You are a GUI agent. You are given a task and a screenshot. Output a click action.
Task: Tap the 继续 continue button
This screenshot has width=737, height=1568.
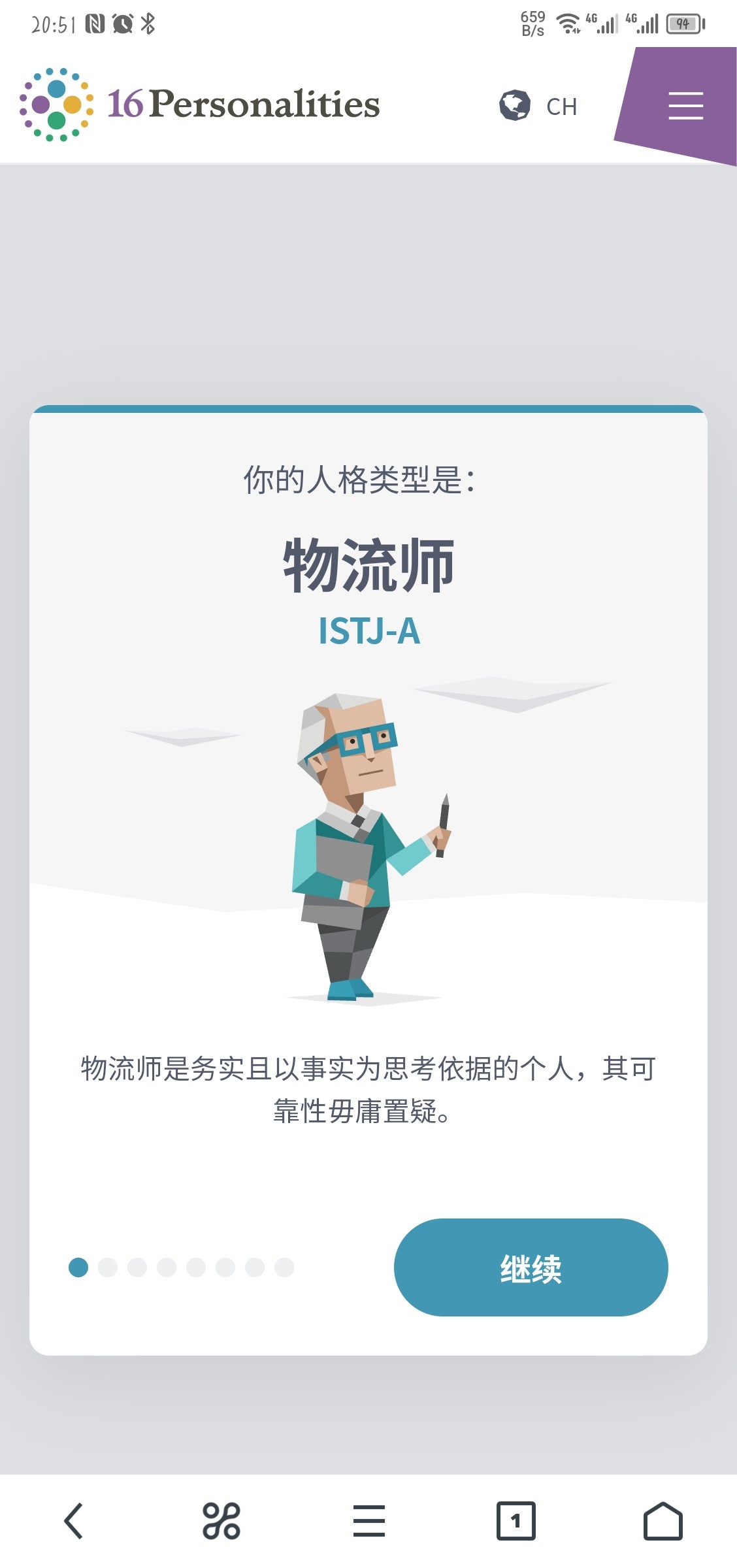pos(531,1267)
